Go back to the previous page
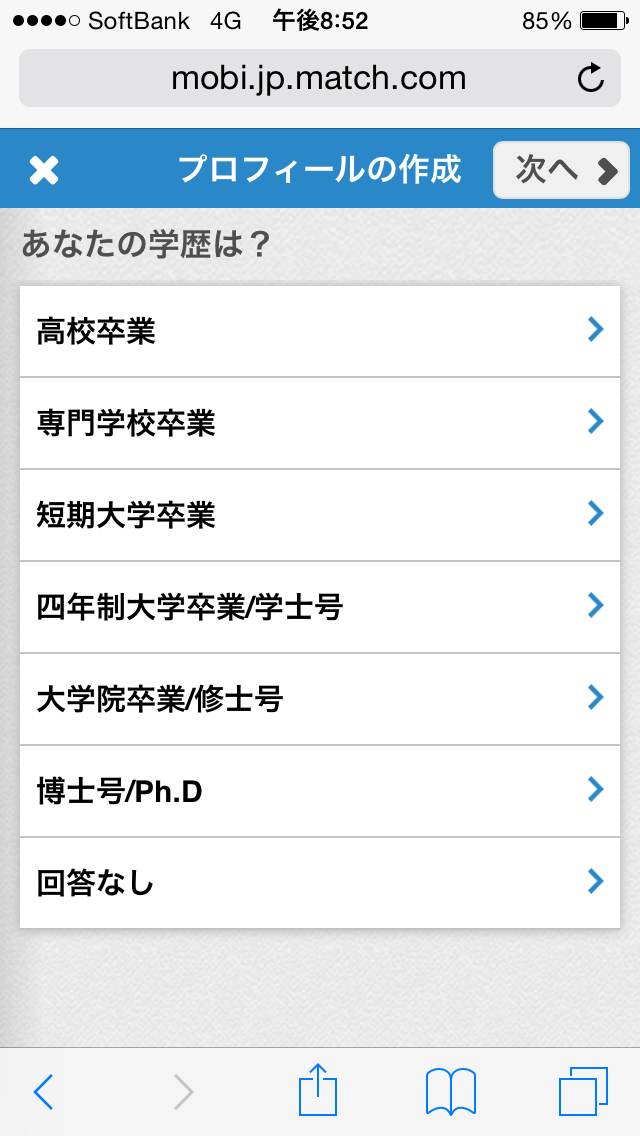The width and height of the screenshot is (640, 1136). (43, 1092)
